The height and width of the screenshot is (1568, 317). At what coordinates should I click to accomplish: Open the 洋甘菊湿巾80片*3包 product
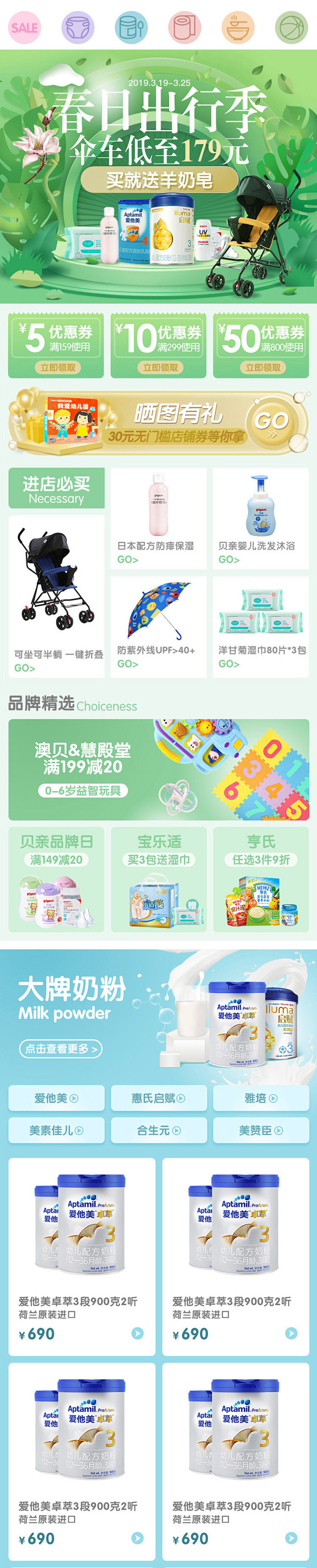(261, 626)
